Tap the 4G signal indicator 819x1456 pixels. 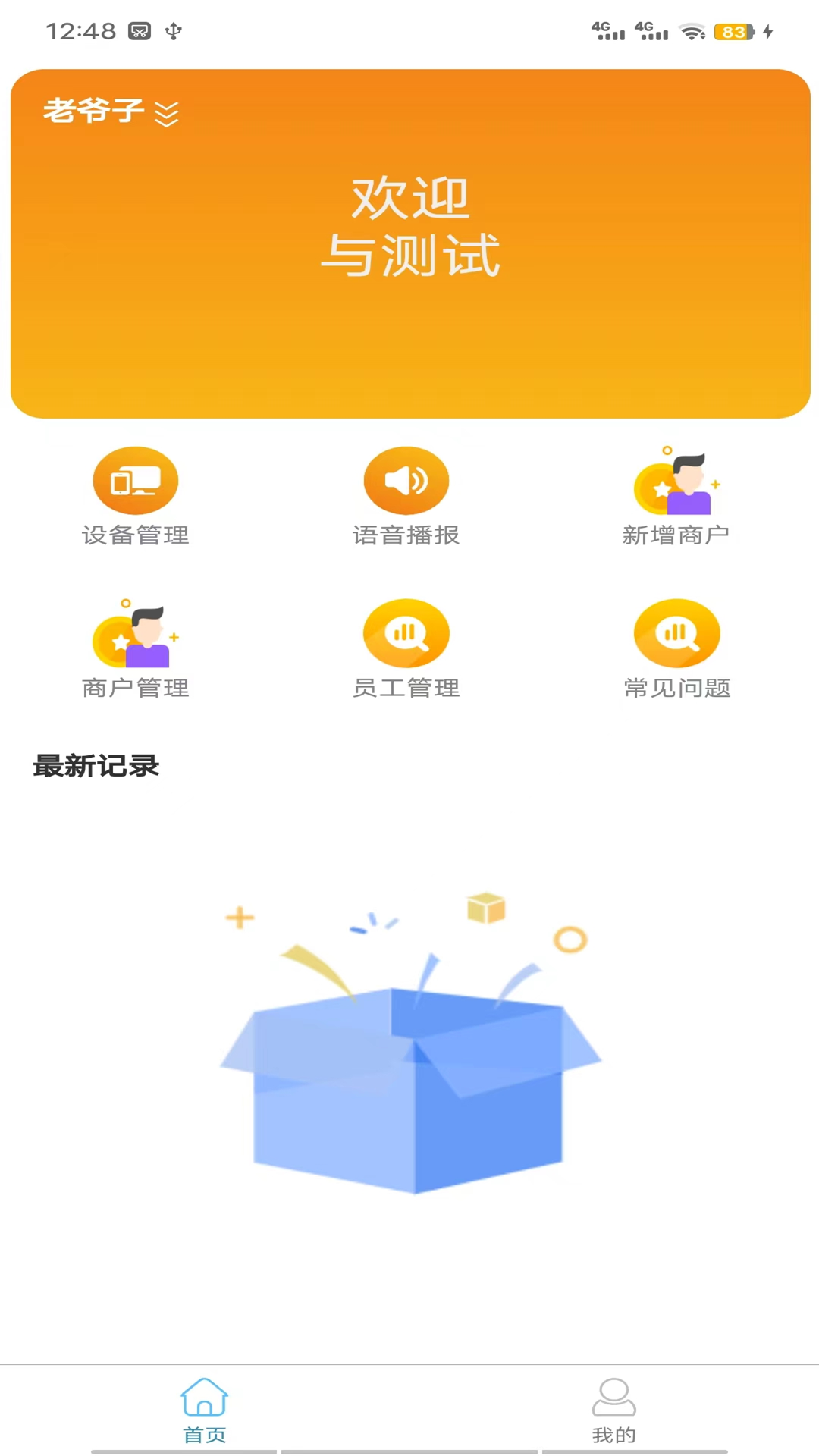tap(608, 32)
